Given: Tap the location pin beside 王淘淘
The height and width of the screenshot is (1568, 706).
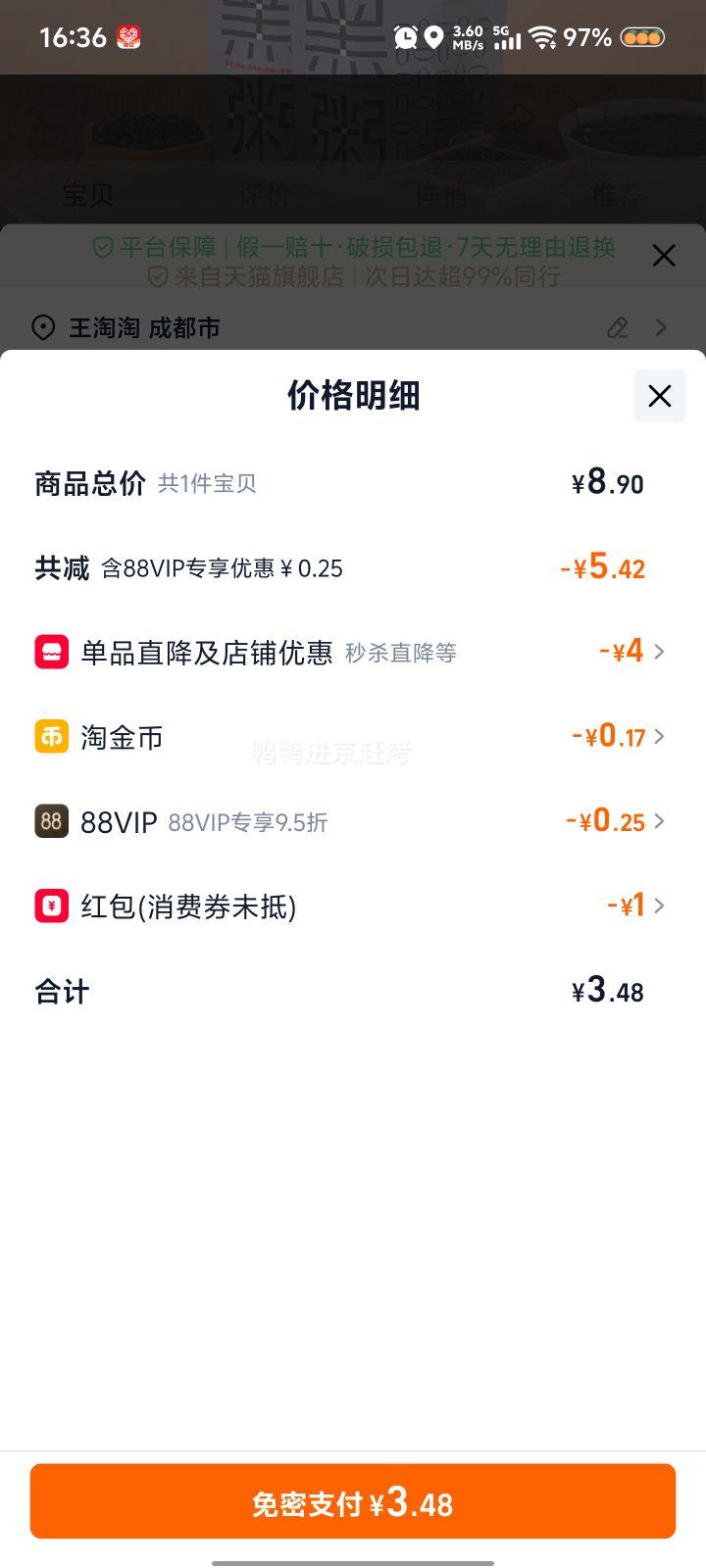Looking at the screenshot, I should pos(42,328).
